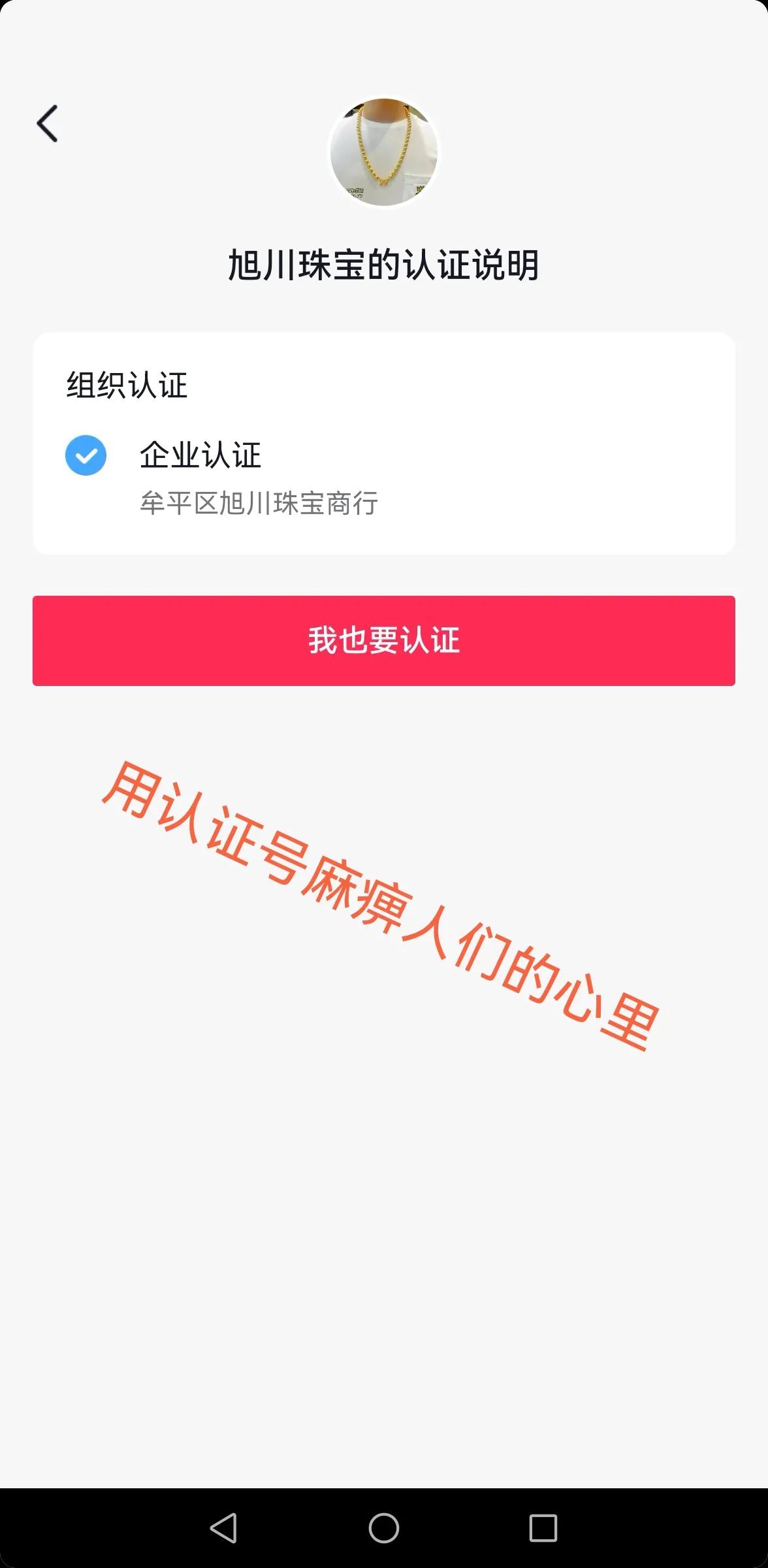The height and width of the screenshot is (1568, 768).
Task: Collapse the certification card panel
Action: point(384,442)
